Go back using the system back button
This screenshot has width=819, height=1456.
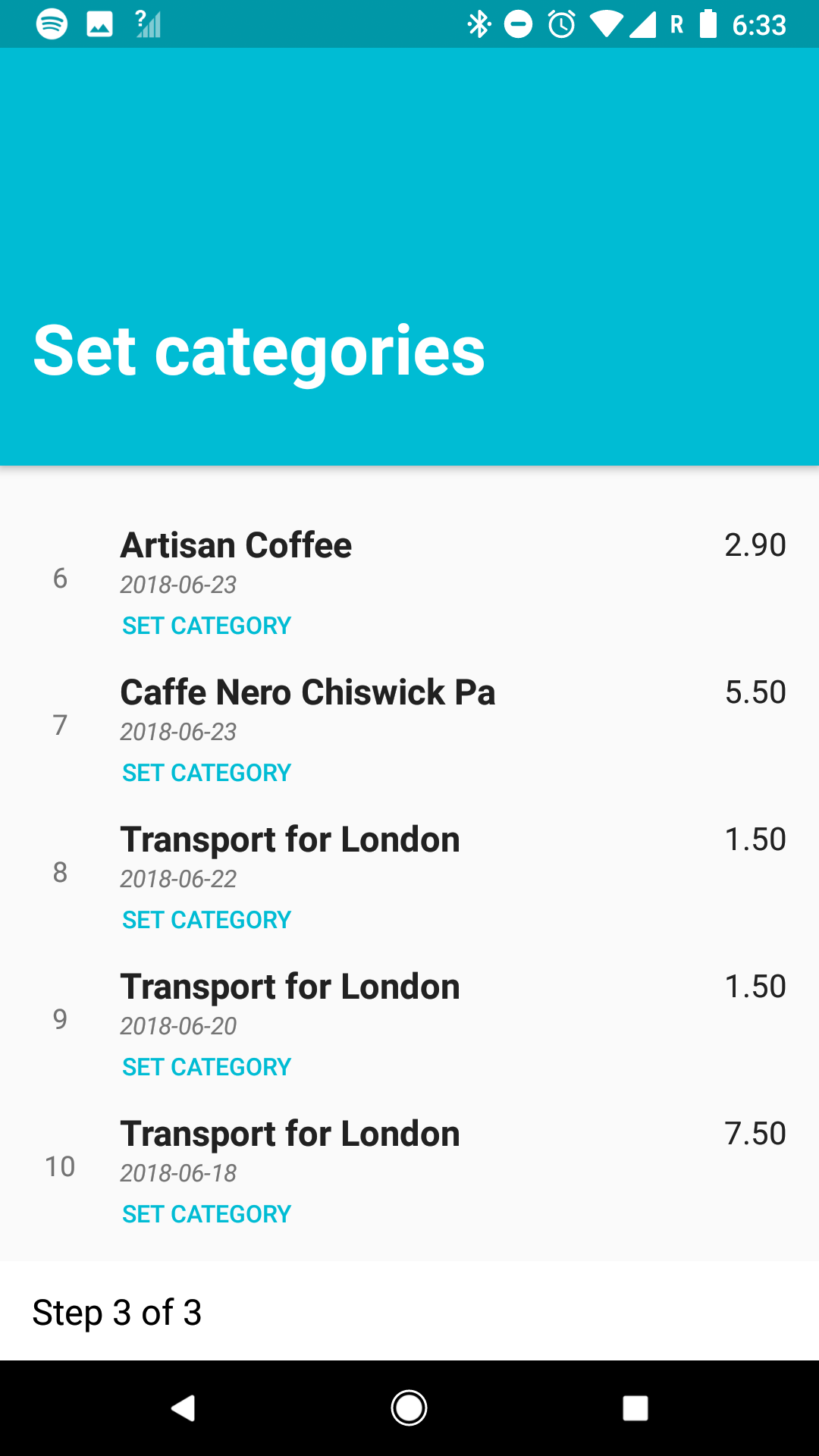pyautogui.click(x=183, y=1408)
